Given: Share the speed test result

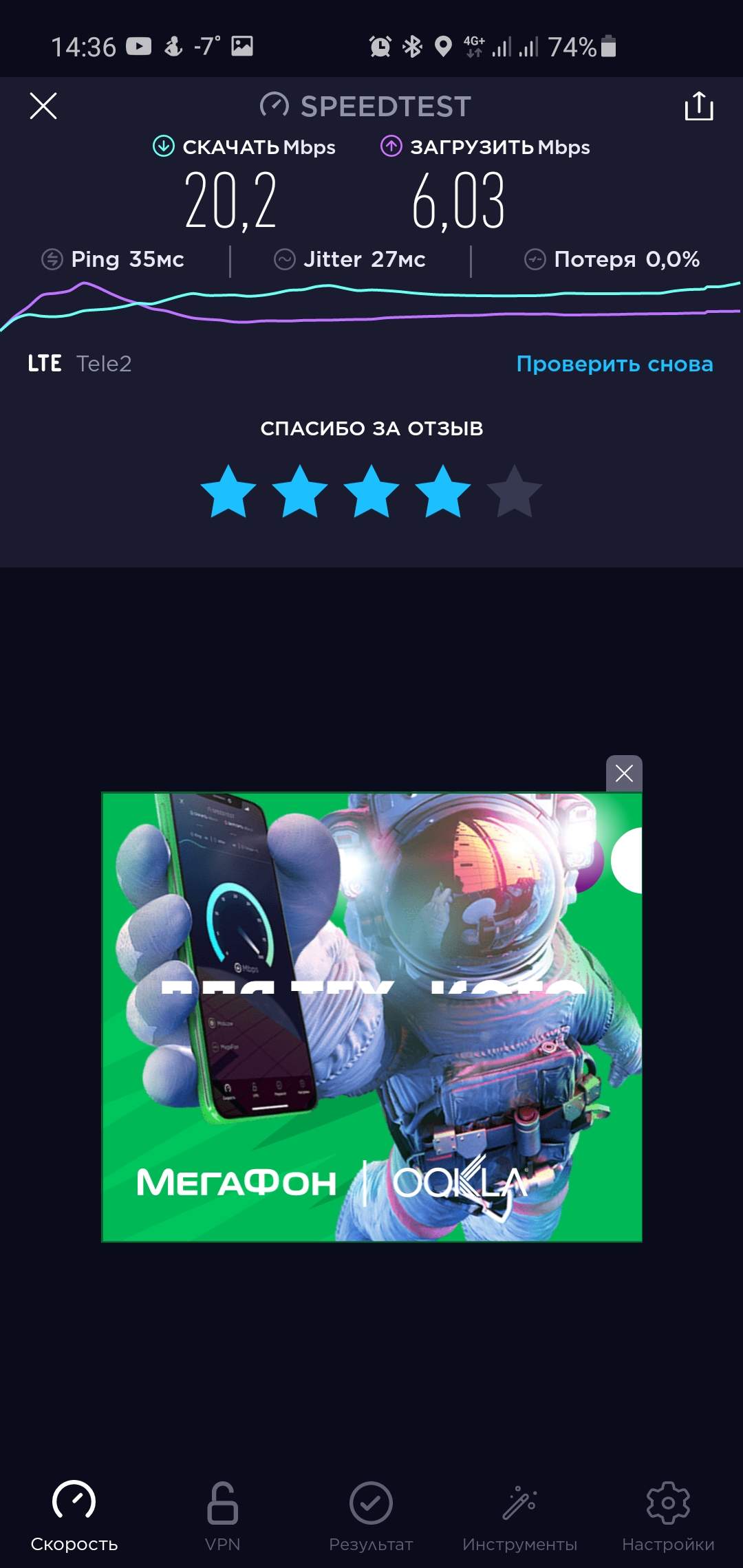Looking at the screenshot, I should 699,106.
